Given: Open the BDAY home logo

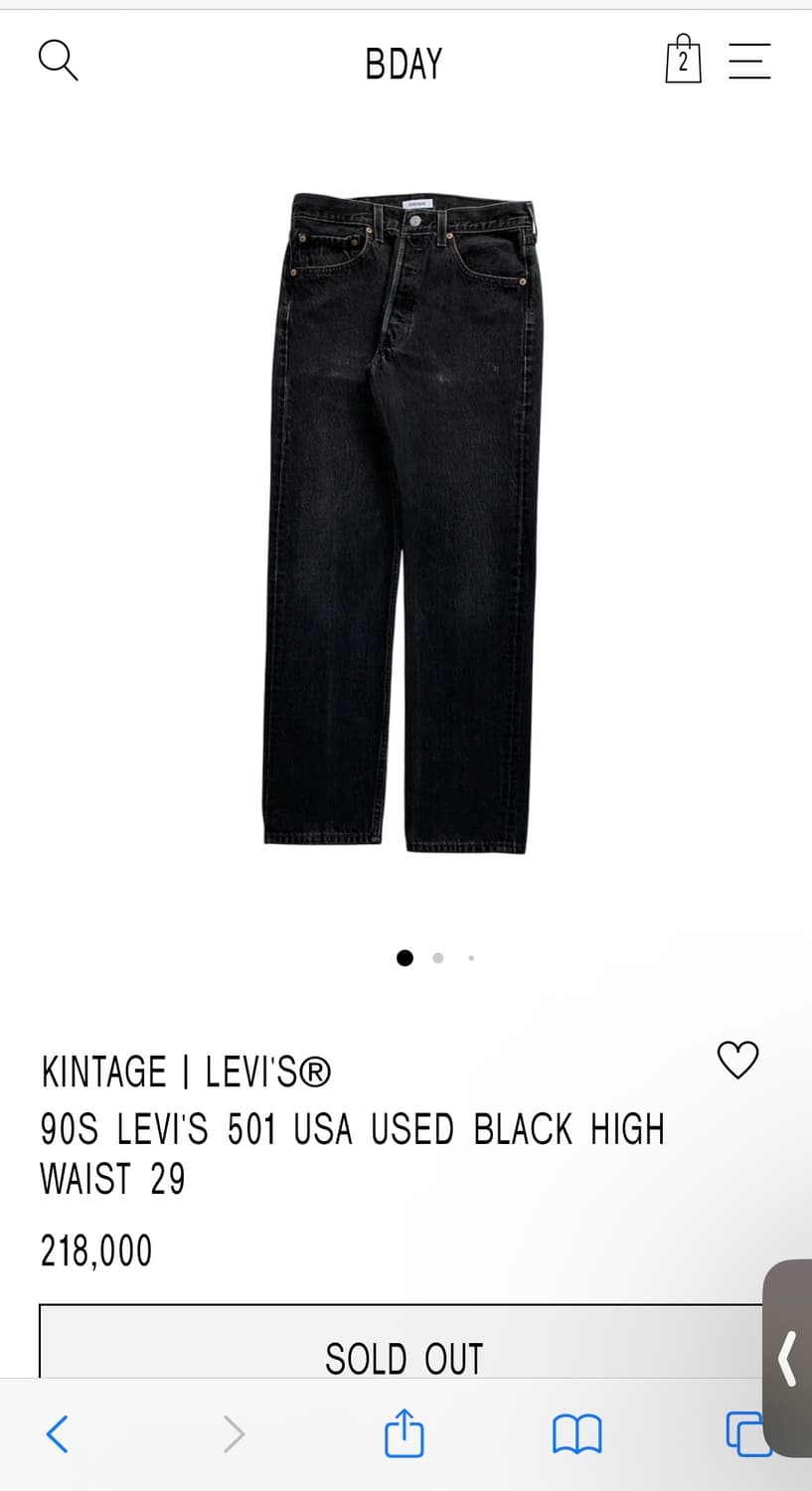Looking at the screenshot, I should pos(404,63).
